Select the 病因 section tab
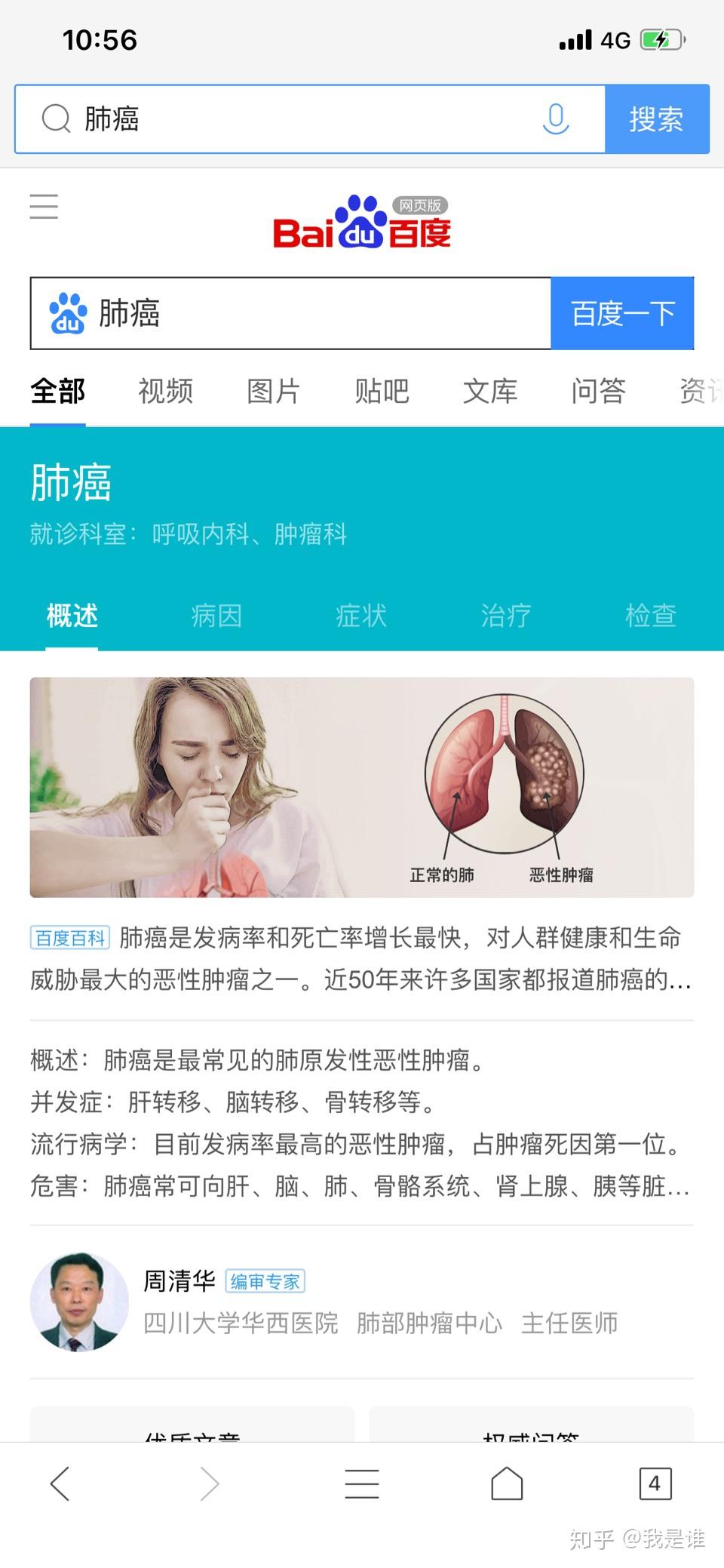724x1568 pixels. (216, 616)
